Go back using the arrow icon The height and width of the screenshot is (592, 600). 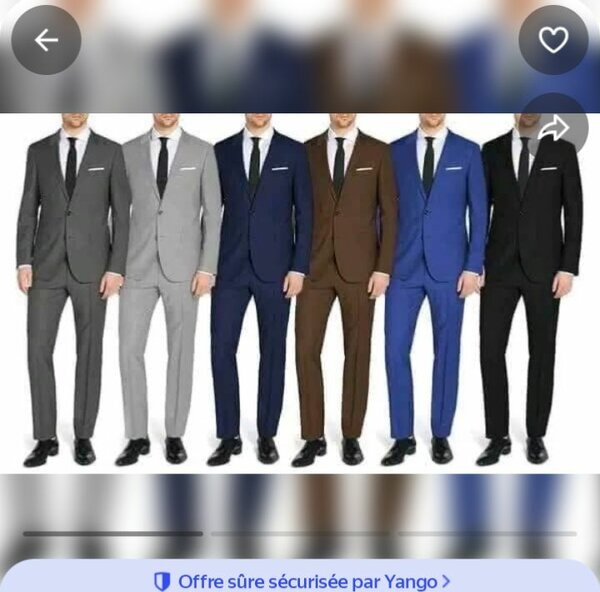pos(46,40)
